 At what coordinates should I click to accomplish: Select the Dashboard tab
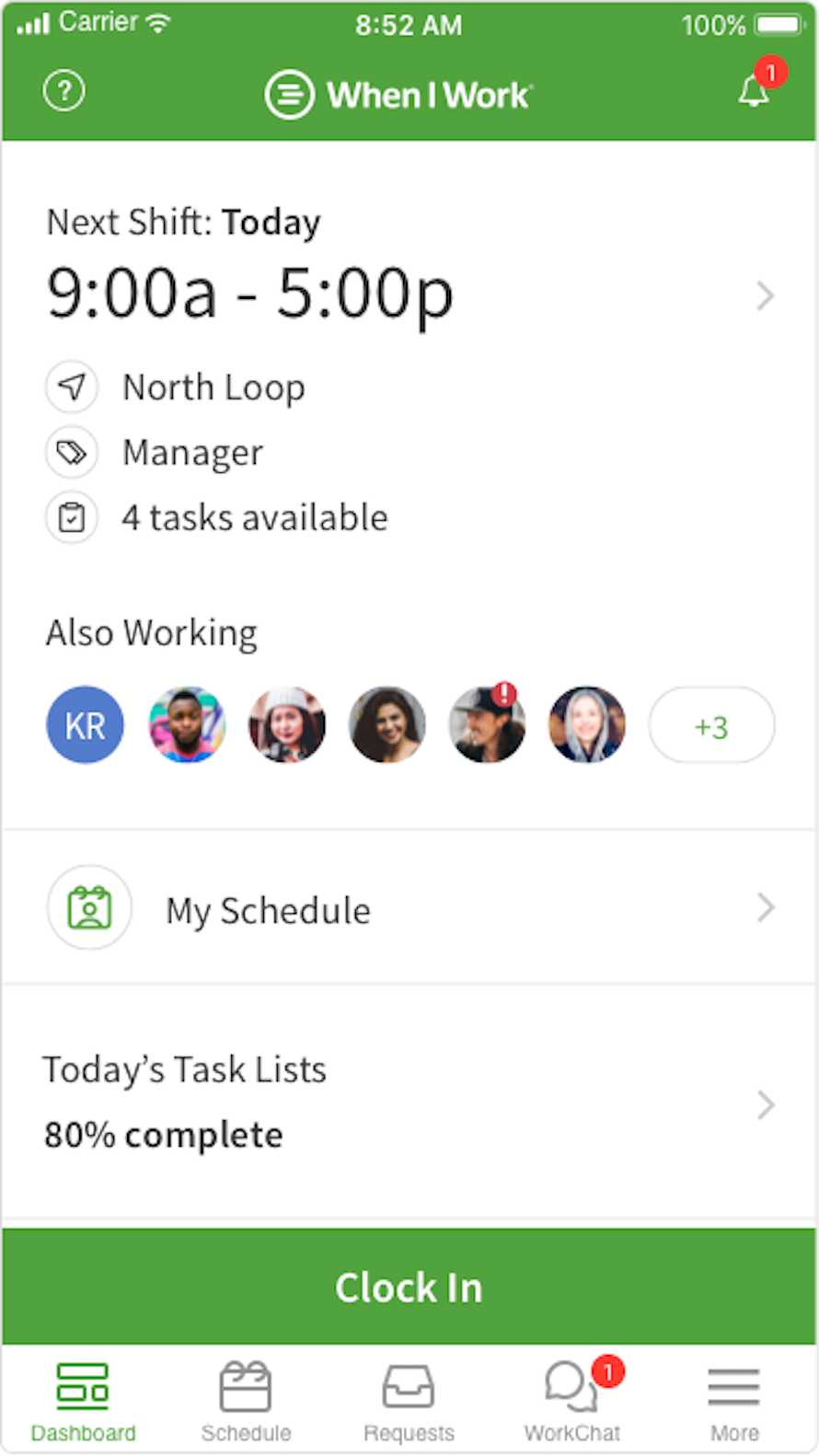tap(83, 1402)
